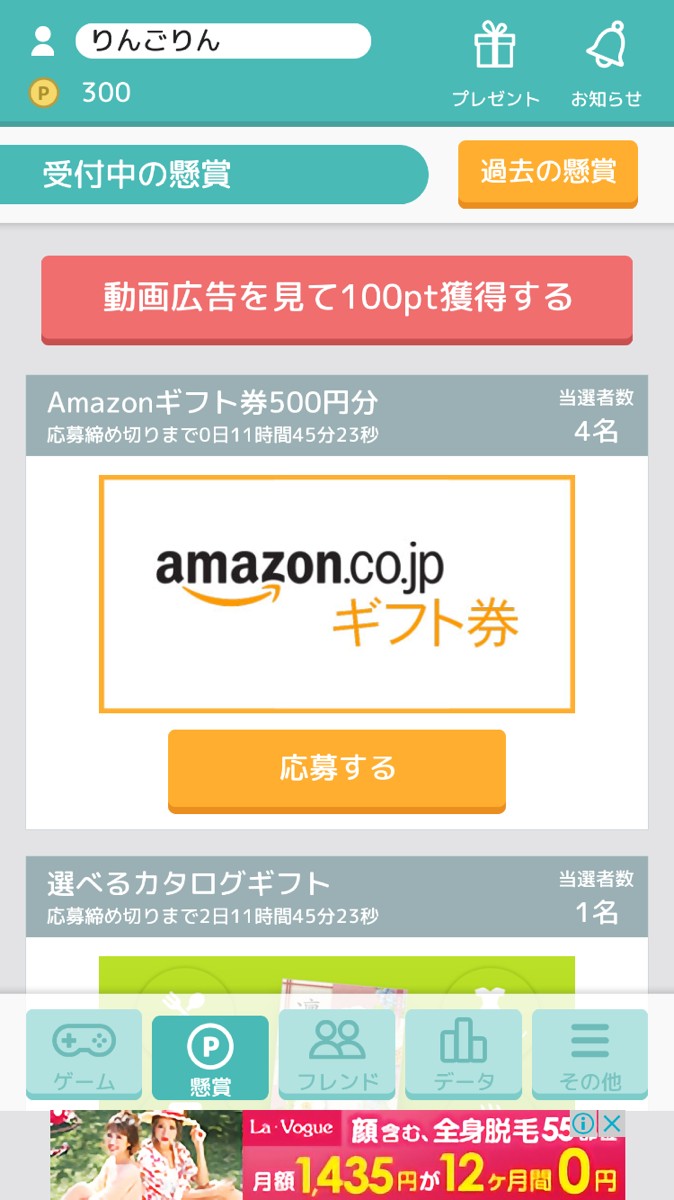
Task: Go to the フレンド tab
Action: (x=337, y=1054)
